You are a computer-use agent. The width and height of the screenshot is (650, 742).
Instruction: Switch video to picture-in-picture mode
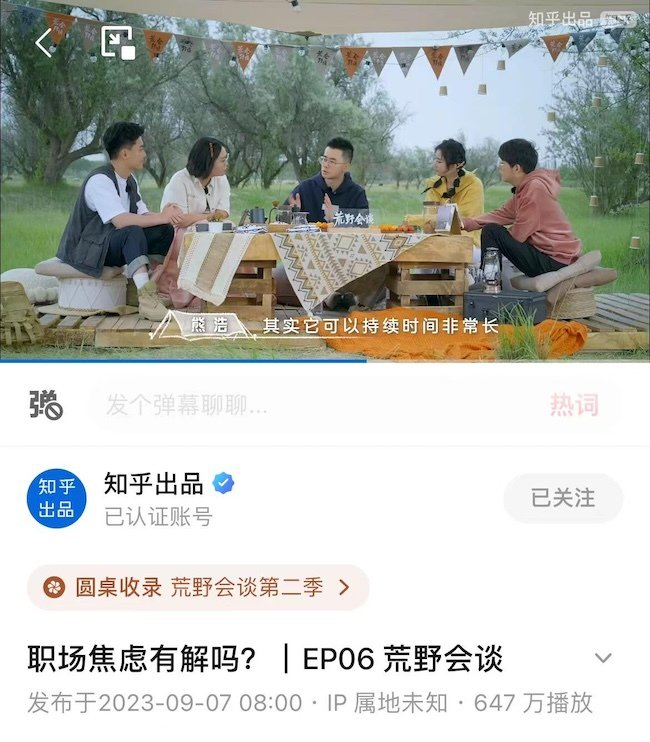(118, 43)
